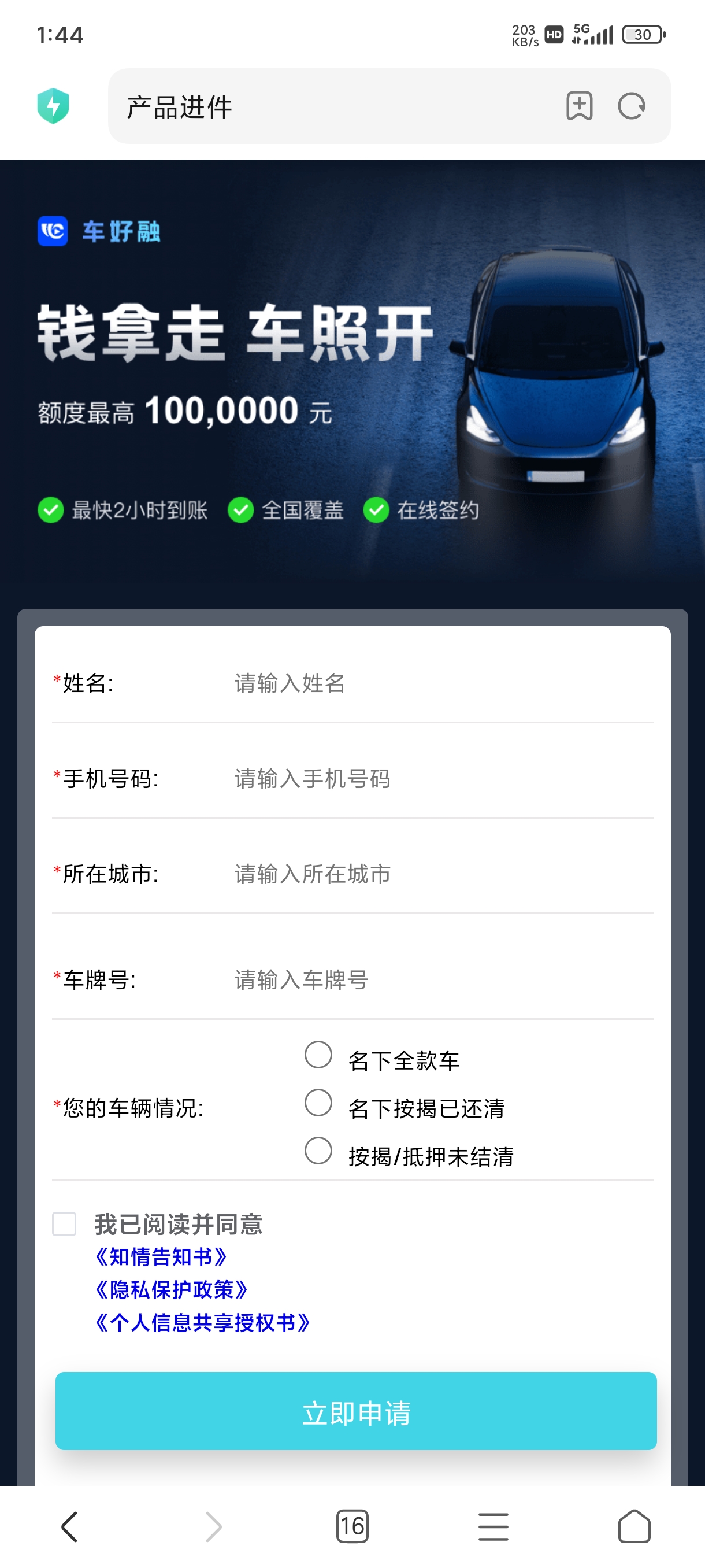This screenshot has width=705, height=1568.
Task: Select 名下按揭已还清 option
Action: (x=318, y=1103)
